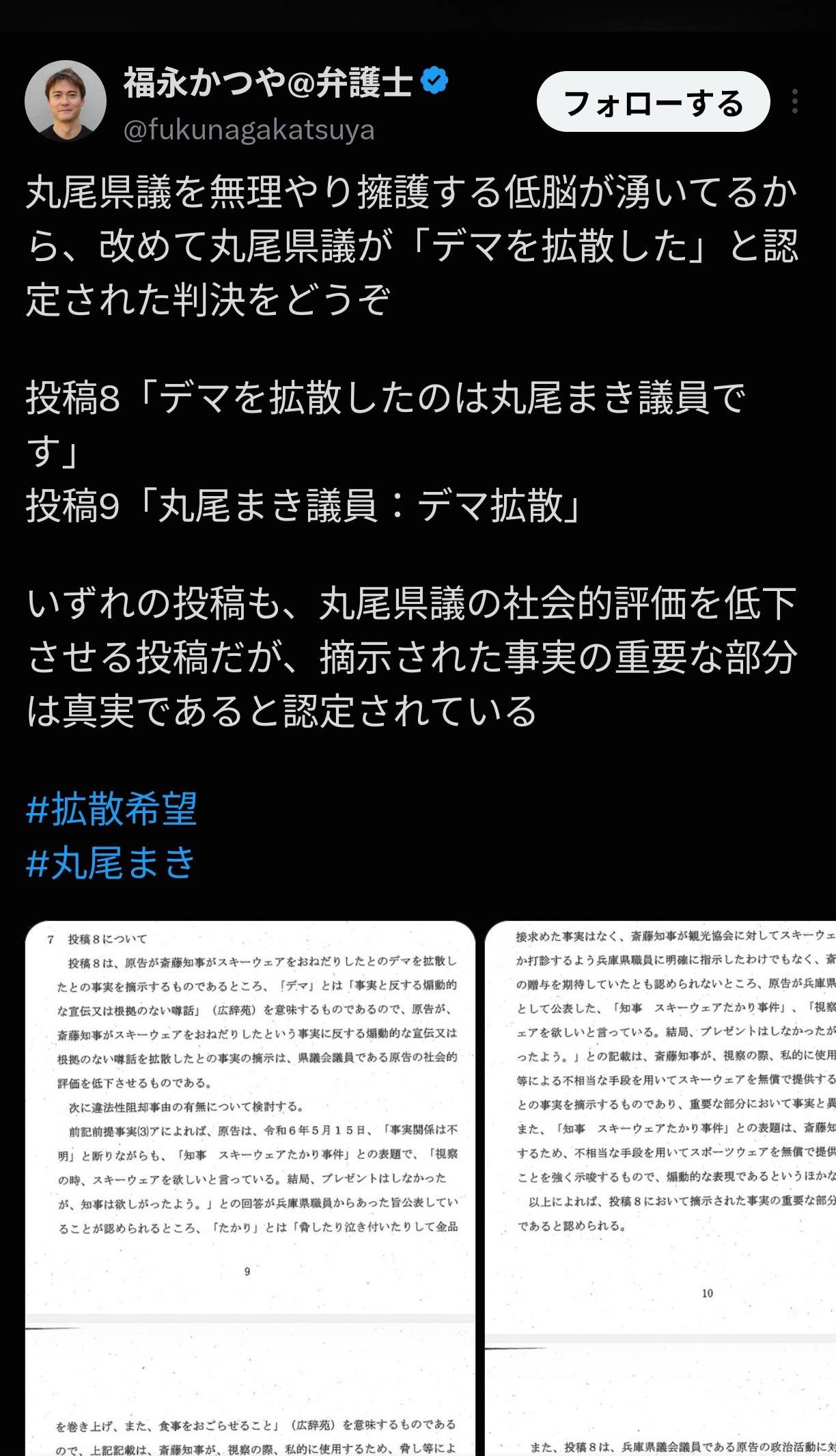This screenshot has height=1456, width=836.
Task: Open 福永かつや's profile picture
Action: pos(66,101)
